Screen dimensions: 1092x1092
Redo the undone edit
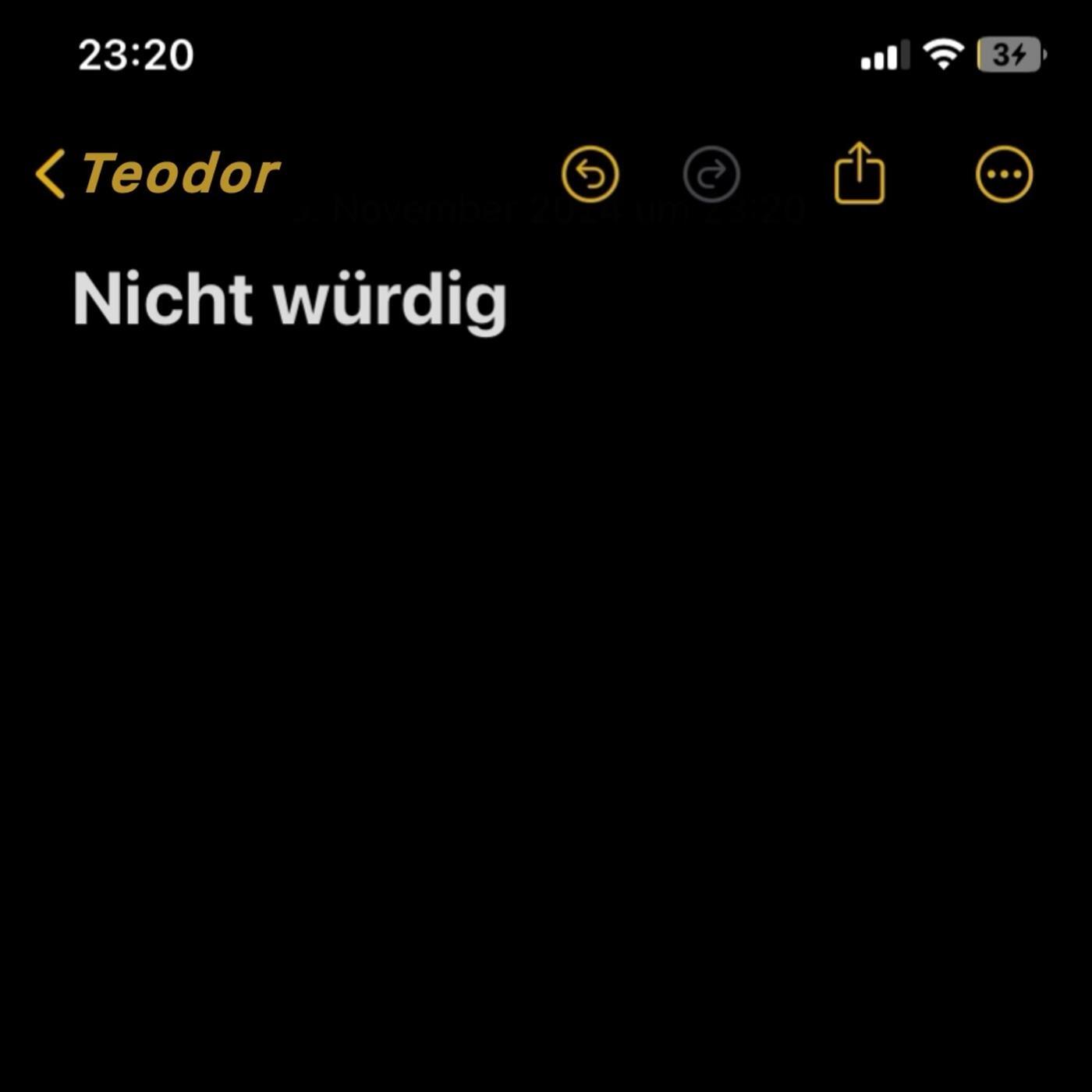[711, 174]
